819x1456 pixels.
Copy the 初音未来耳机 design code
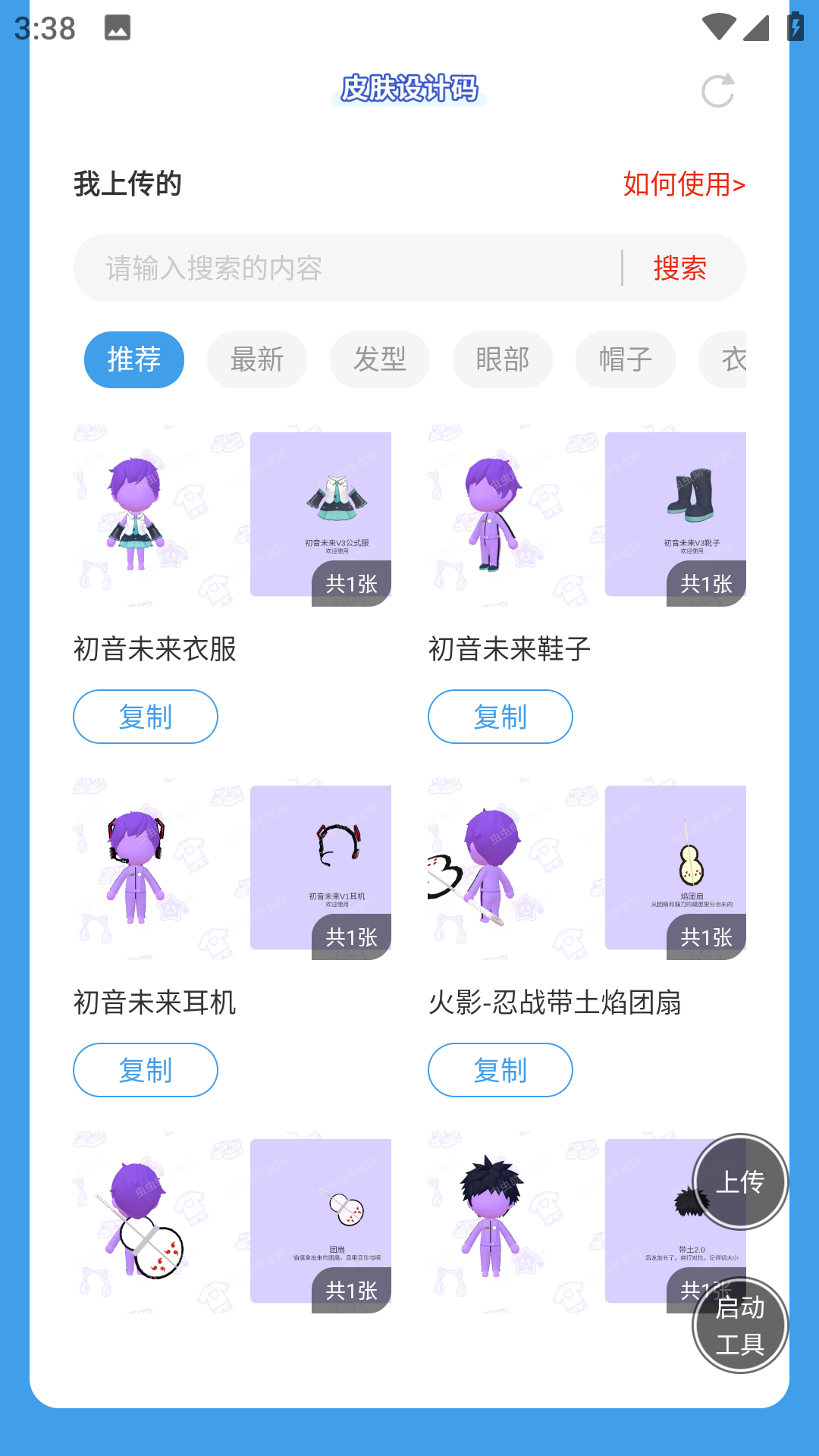pyautogui.click(x=146, y=1070)
